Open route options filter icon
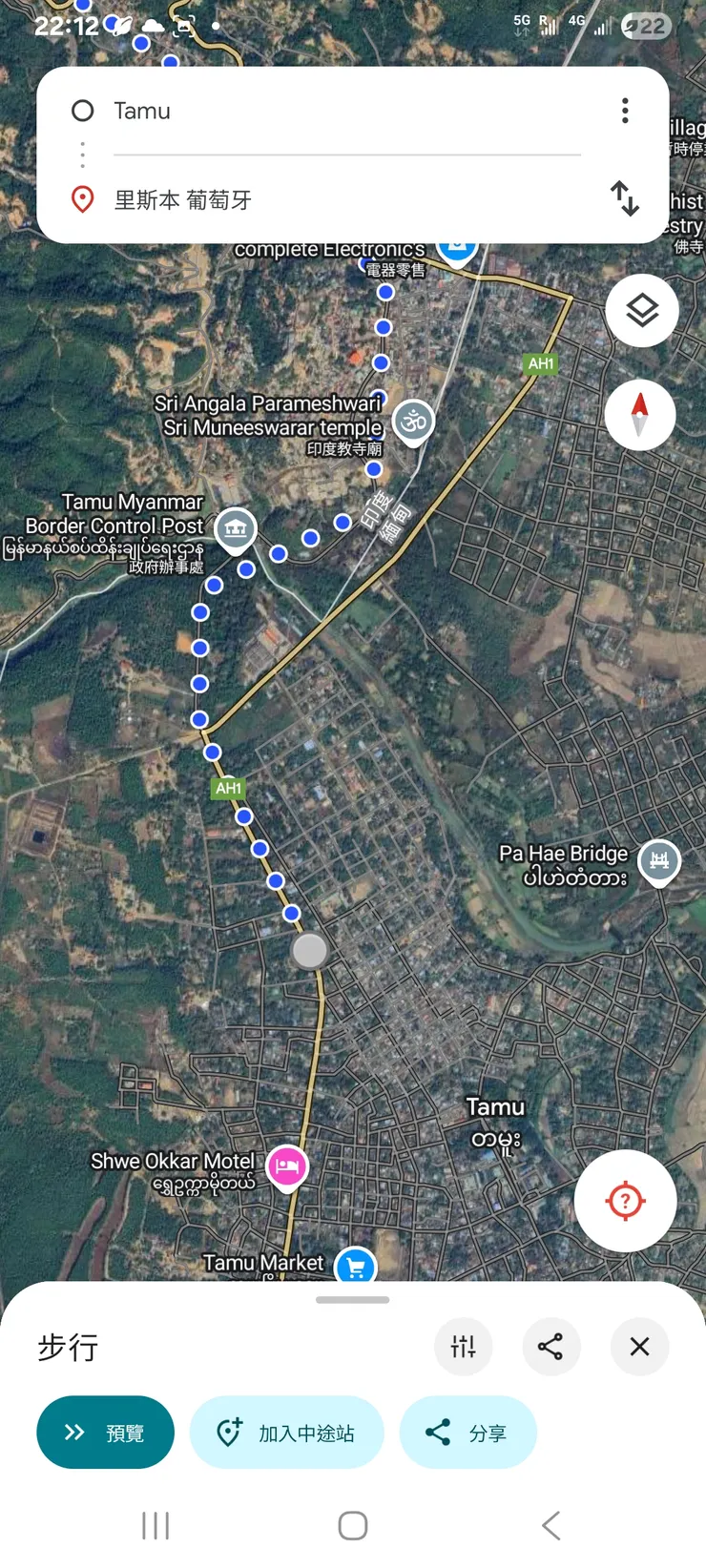The image size is (706, 1568). tap(464, 1346)
